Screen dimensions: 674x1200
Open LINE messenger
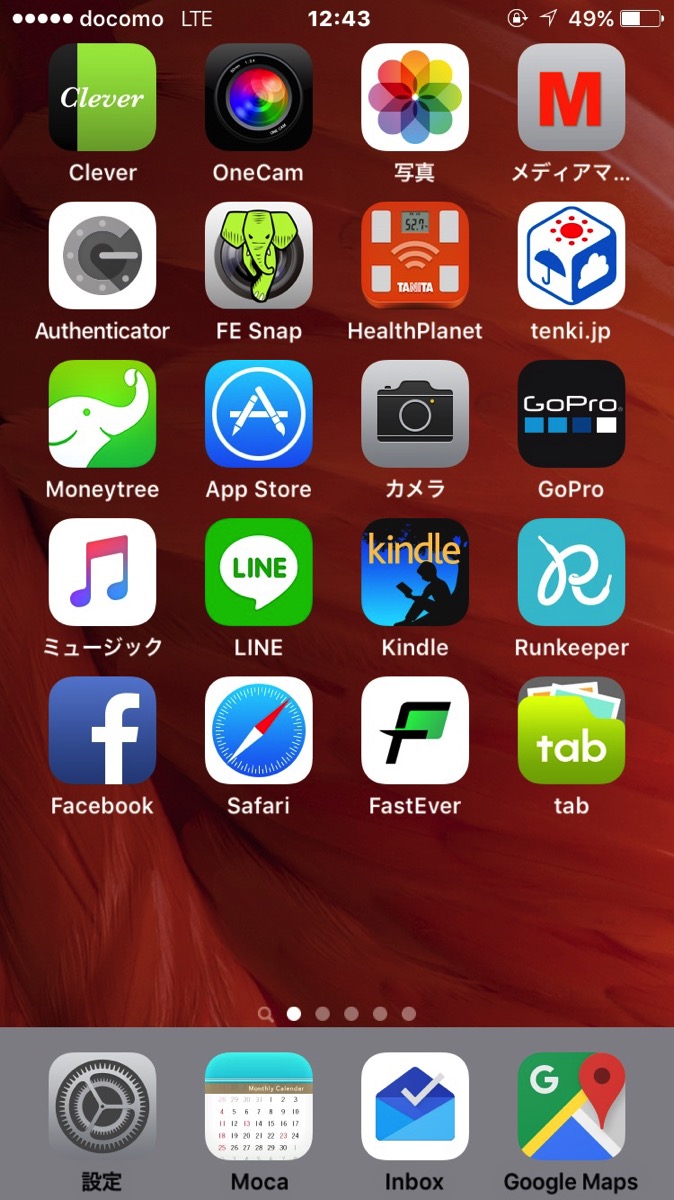coord(258,571)
